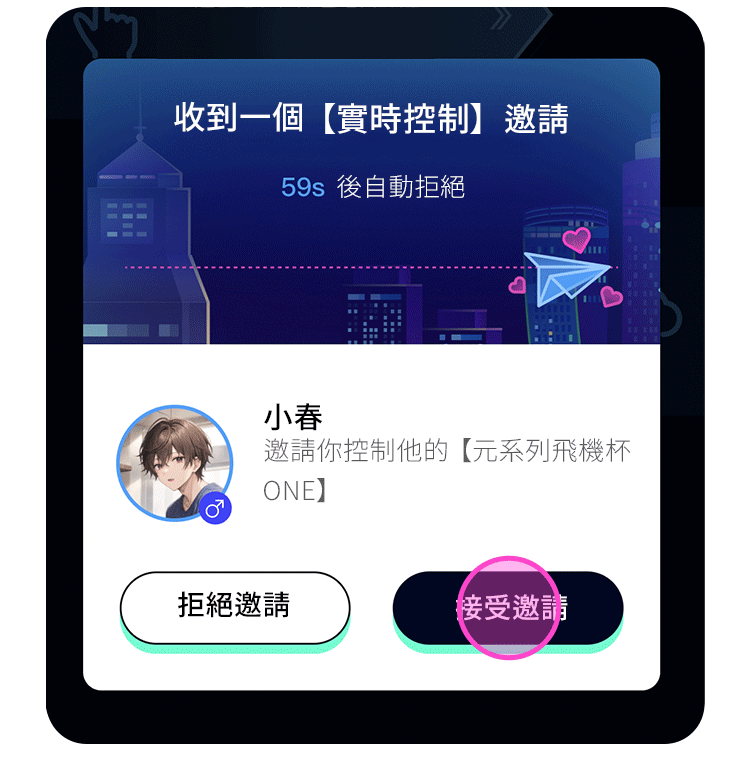This screenshot has height=768, width=750.
Task: Decline the invitation with 拒絕邀請
Action: 235,606
